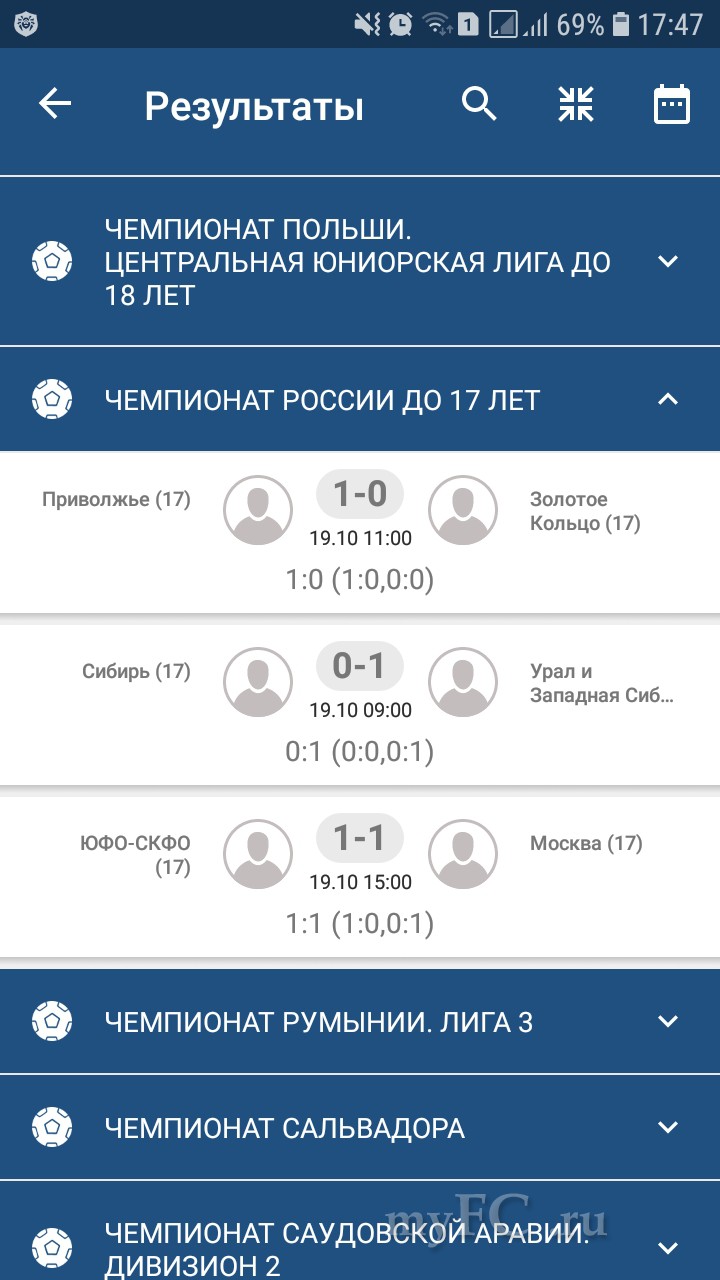The image size is (720, 1280).
Task: Collapse Чемпионат России до 17 лет
Action: click(x=667, y=400)
